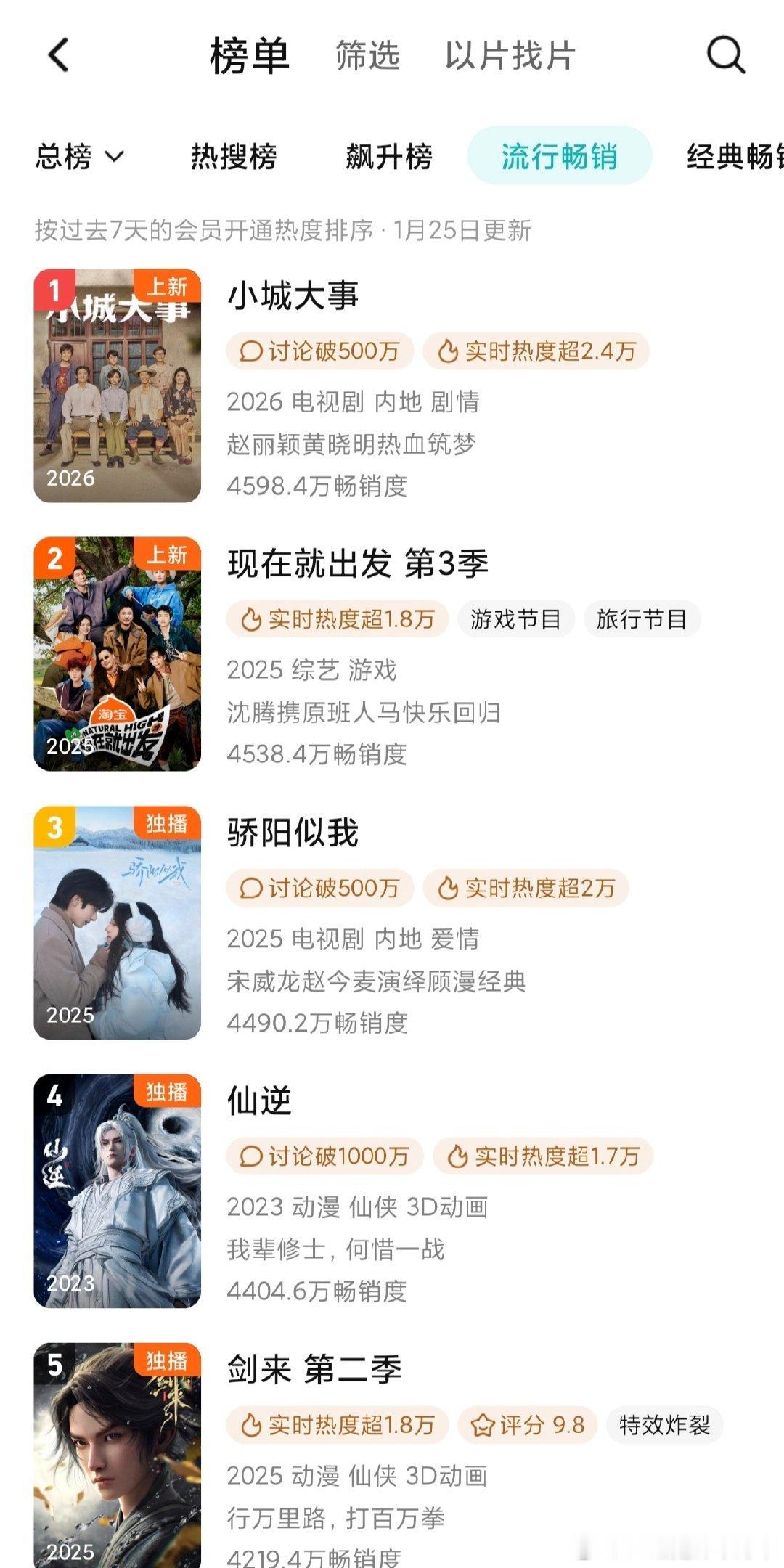Select the 流行畅销 ranking toggle

(560, 156)
